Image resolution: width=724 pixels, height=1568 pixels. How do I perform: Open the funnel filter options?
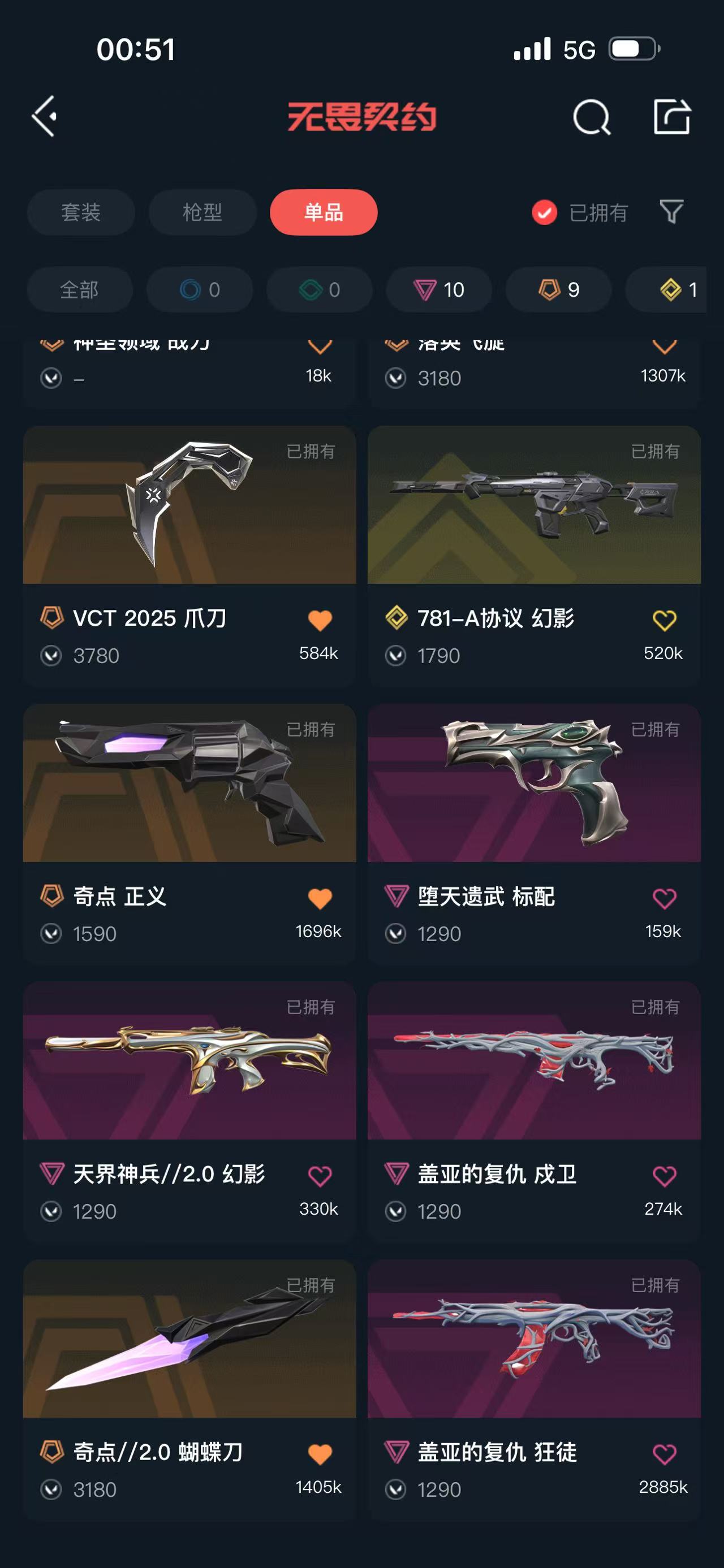pyautogui.click(x=671, y=212)
